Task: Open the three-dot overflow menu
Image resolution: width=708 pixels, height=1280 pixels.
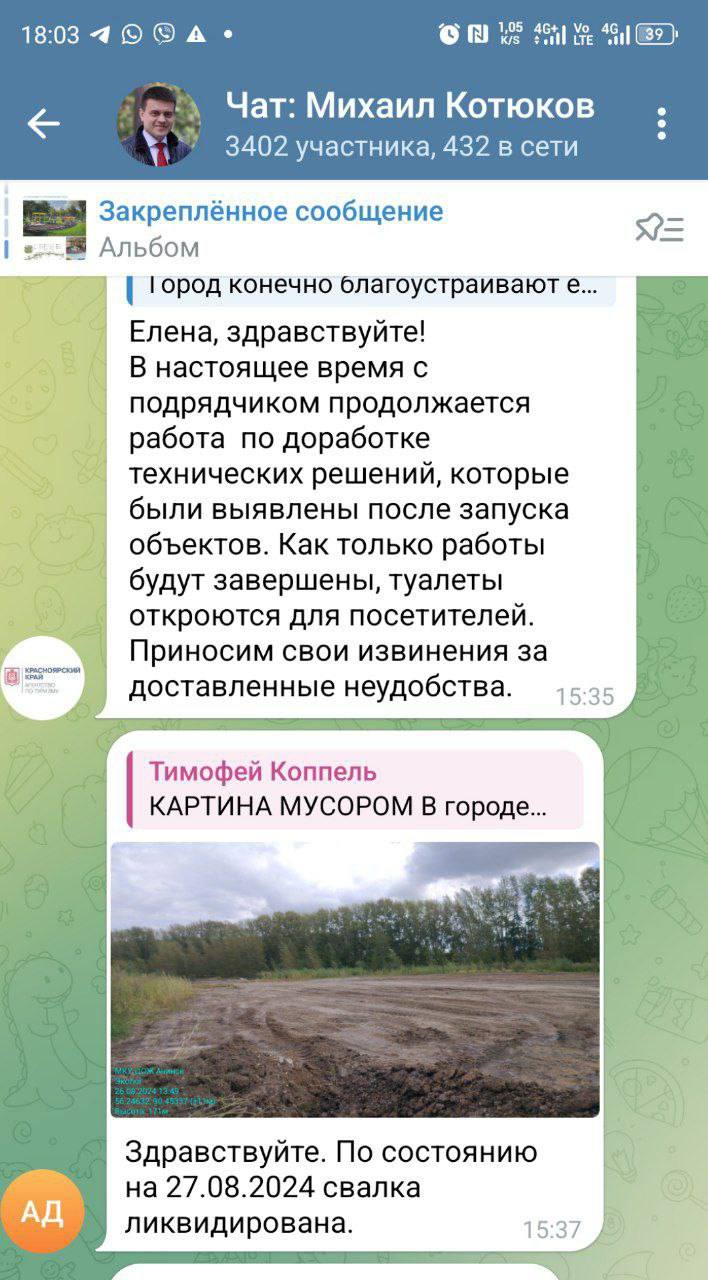Action: 661,124
